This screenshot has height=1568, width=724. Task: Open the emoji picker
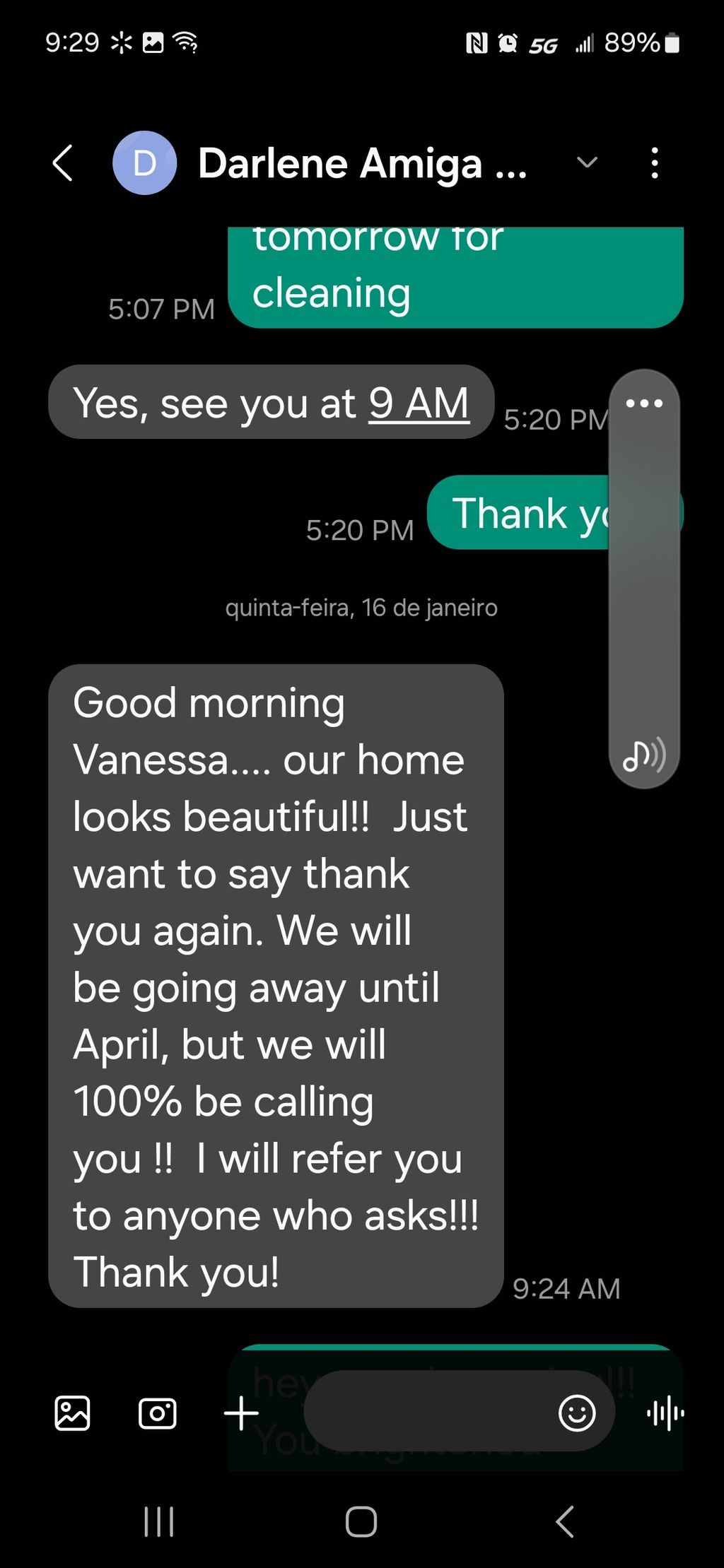tap(577, 1413)
